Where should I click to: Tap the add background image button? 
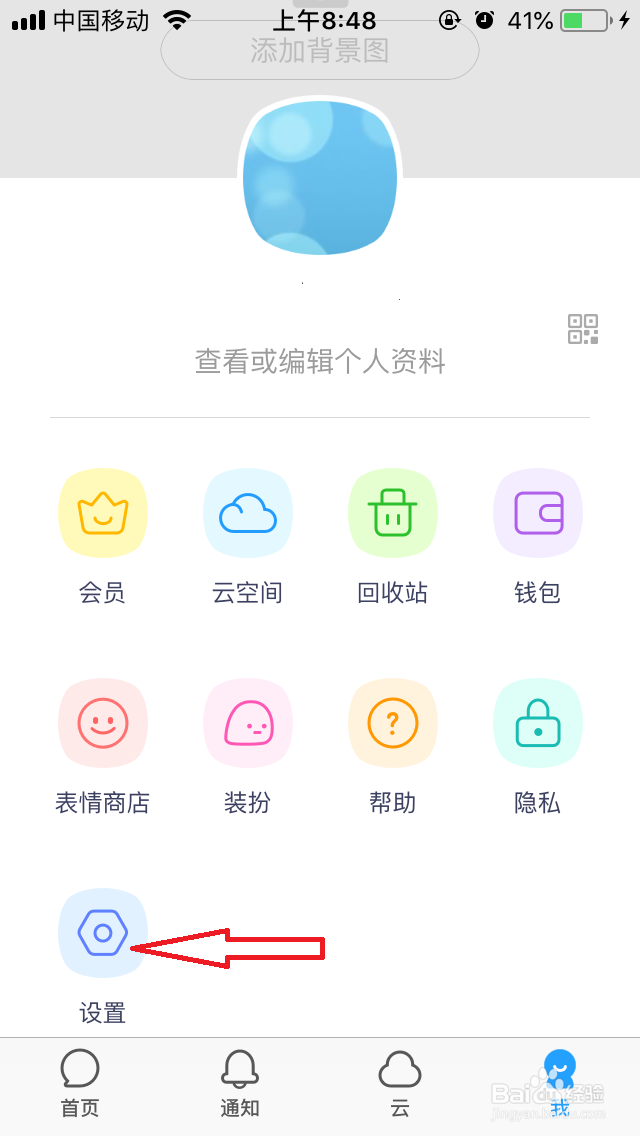pos(320,50)
